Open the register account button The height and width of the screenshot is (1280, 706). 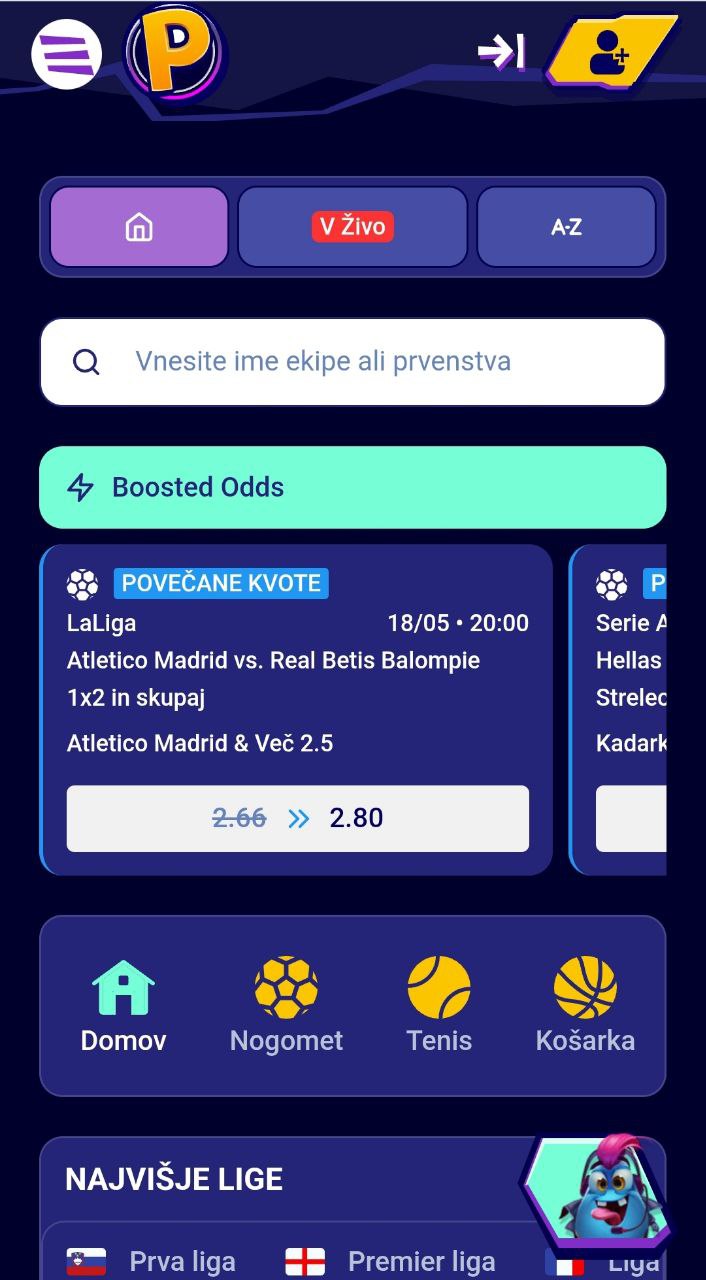pos(611,49)
